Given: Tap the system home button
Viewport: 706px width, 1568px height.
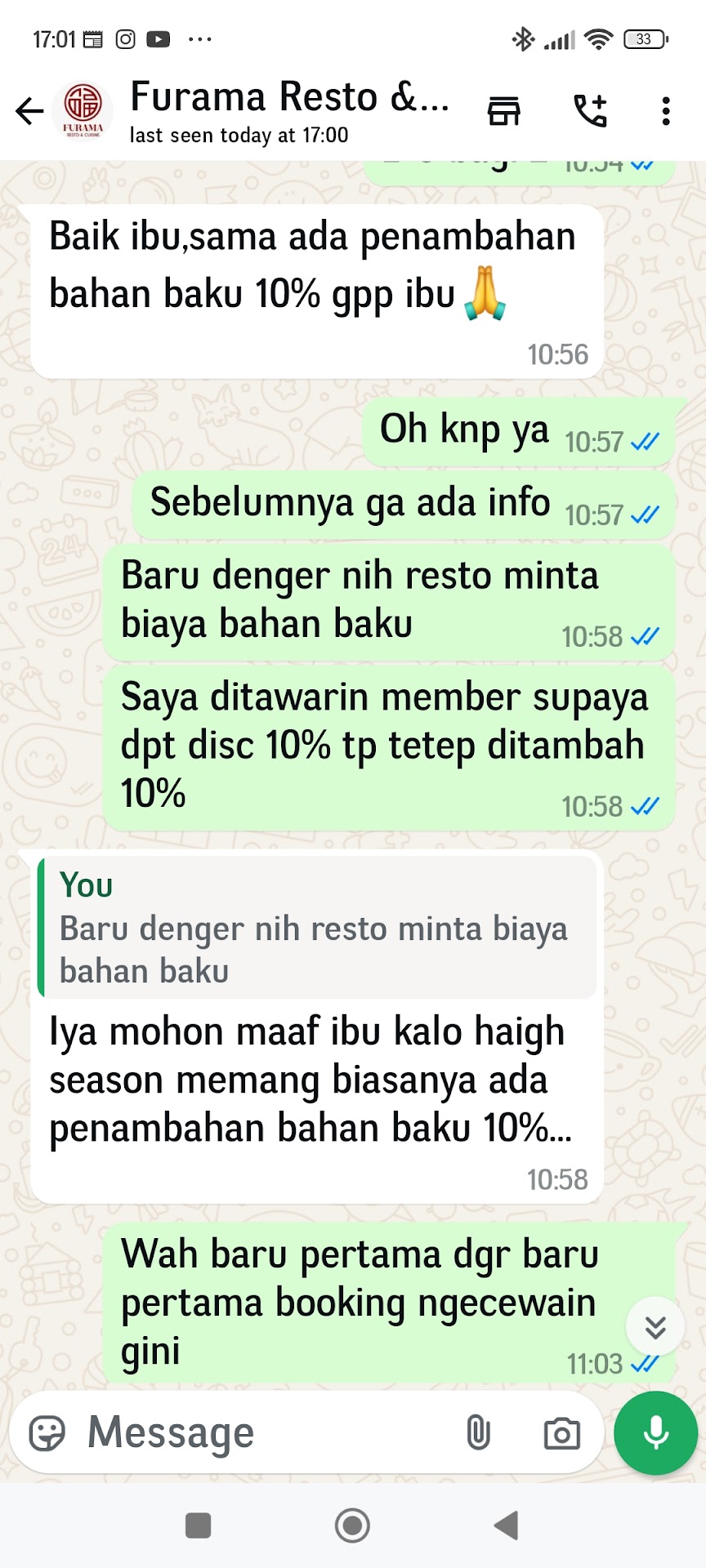Looking at the screenshot, I should (352, 1525).
